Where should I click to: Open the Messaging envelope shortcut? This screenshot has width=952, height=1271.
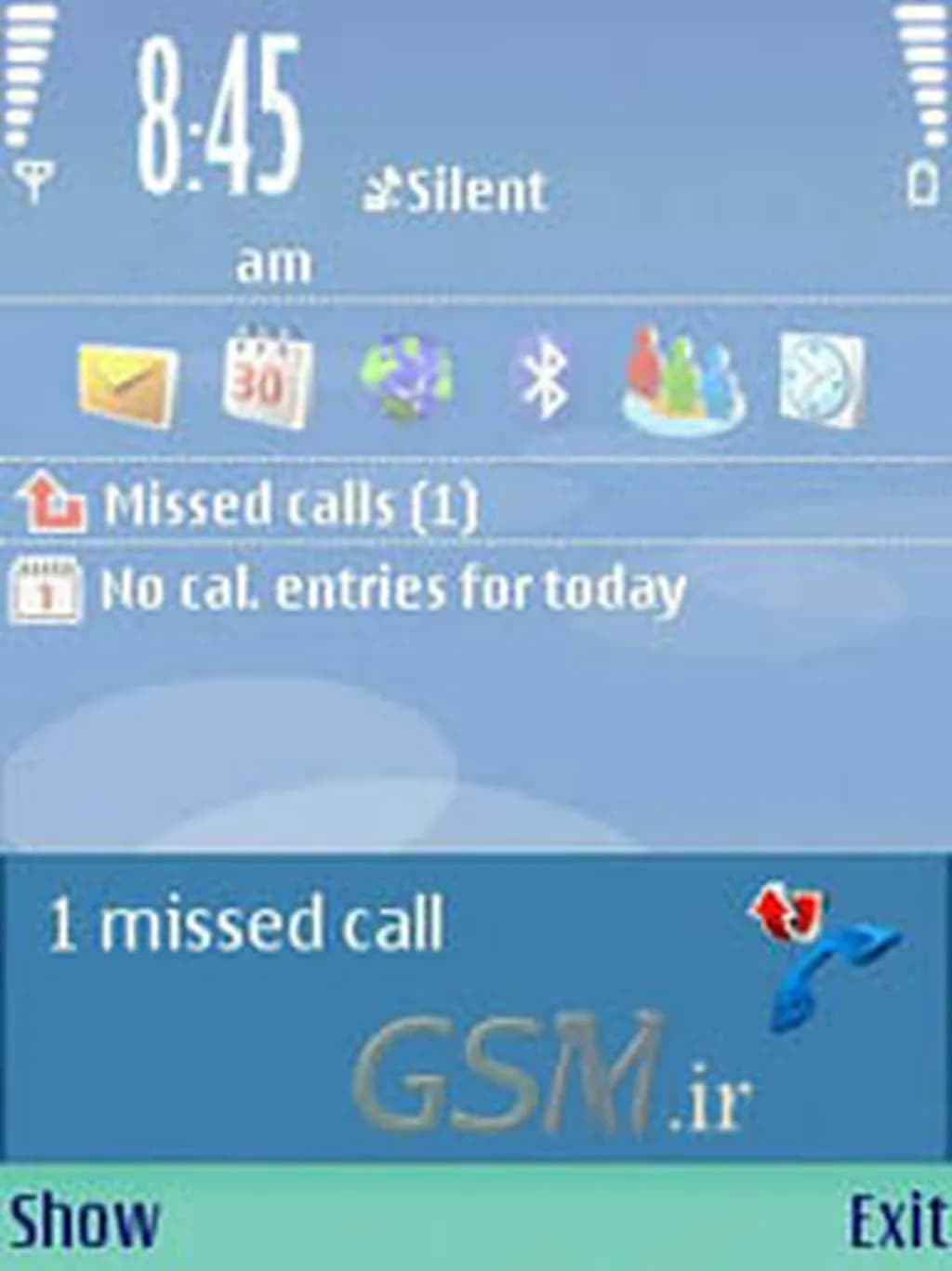[x=127, y=383]
